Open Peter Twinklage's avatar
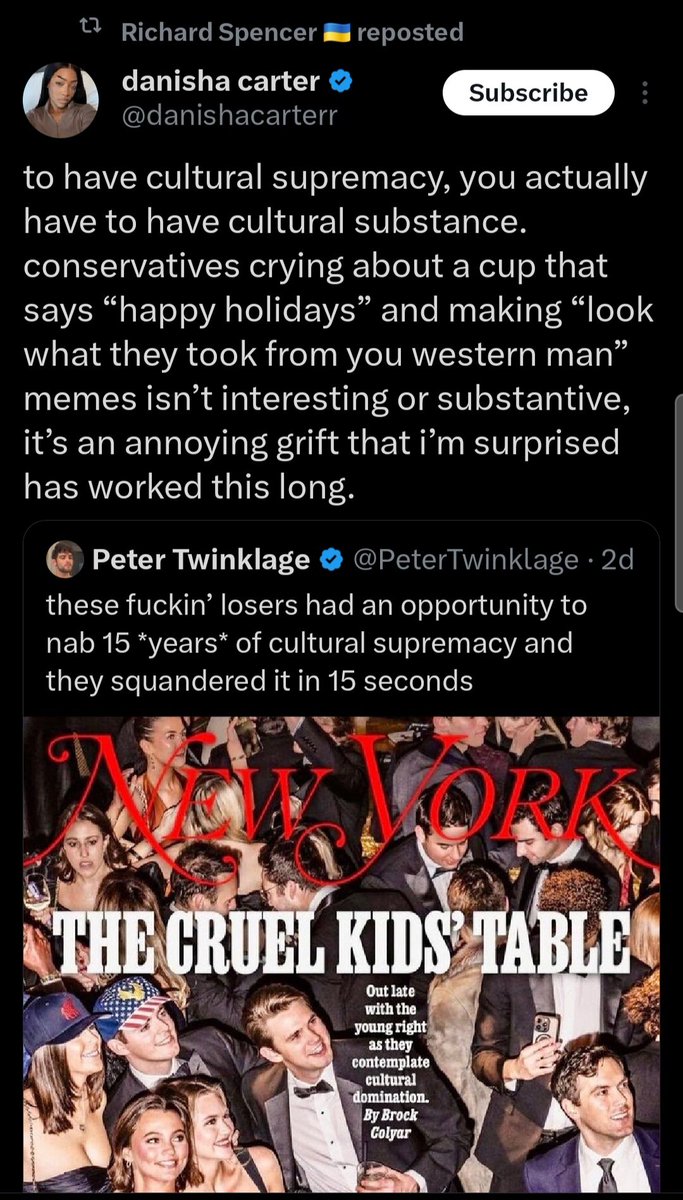683x1200 pixels. pos(64,560)
